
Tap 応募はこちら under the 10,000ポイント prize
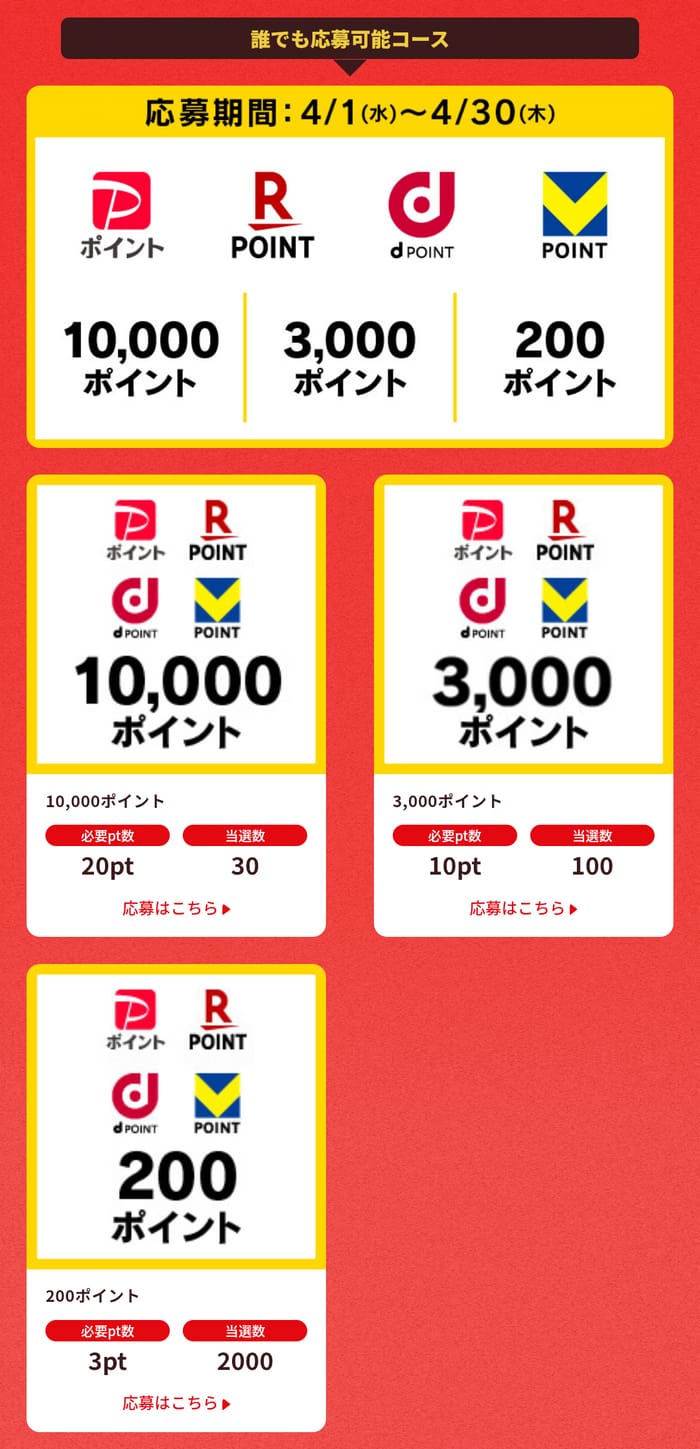tap(176, 909)
